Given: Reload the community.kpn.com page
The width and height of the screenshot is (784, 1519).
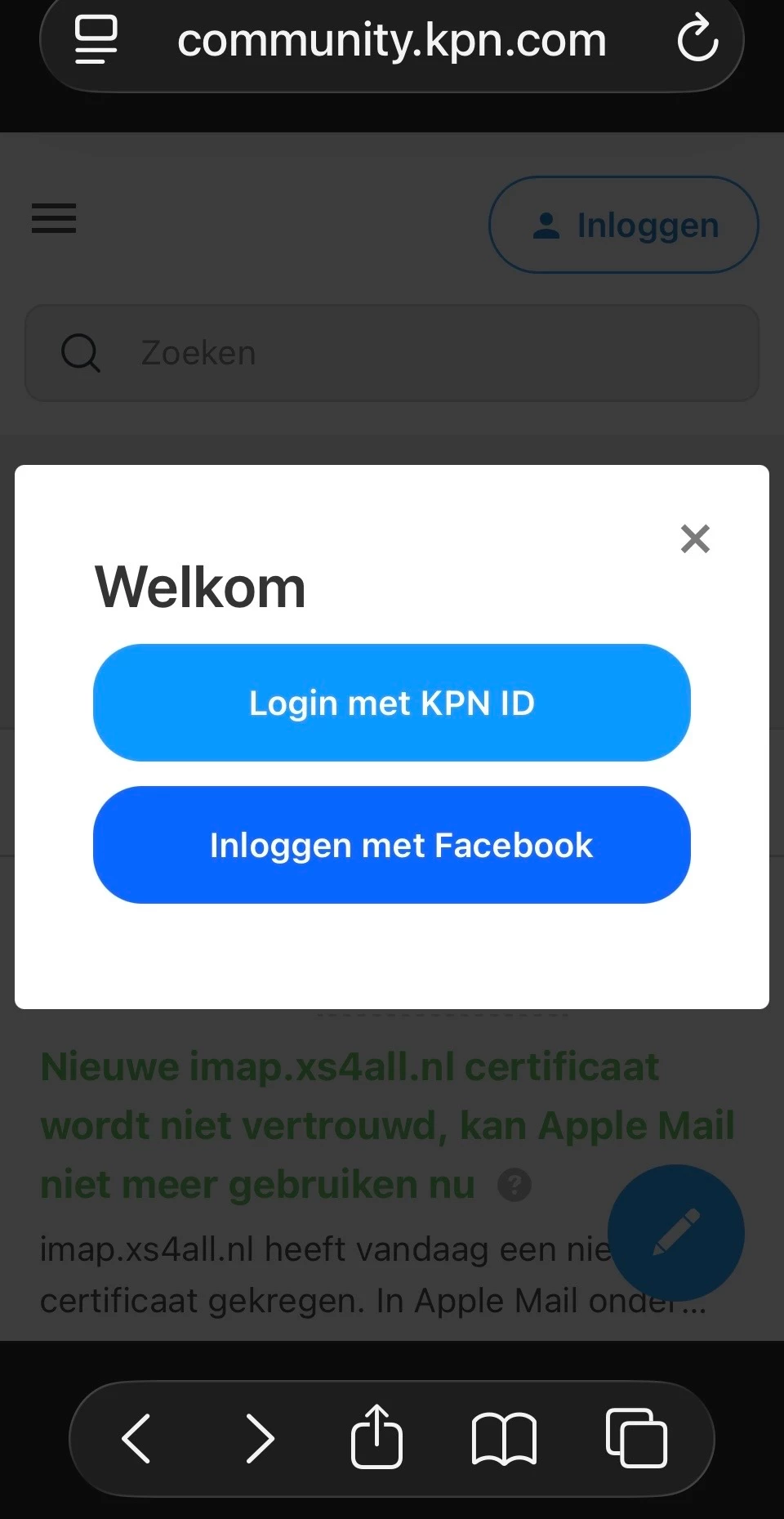Looking at the screenshot, I should tap(697, 38).
